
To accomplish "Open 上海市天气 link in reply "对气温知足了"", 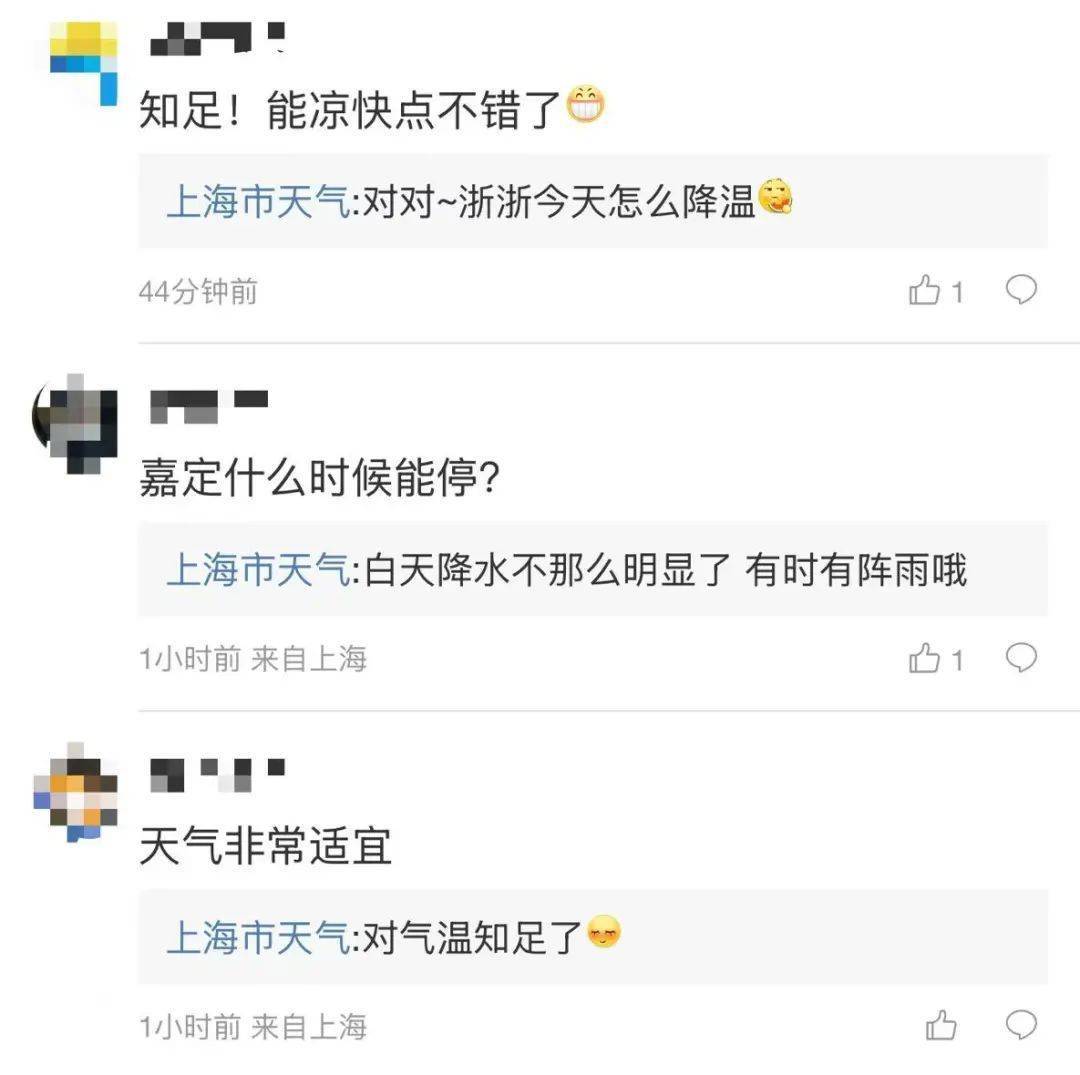I will pos(258,938).
